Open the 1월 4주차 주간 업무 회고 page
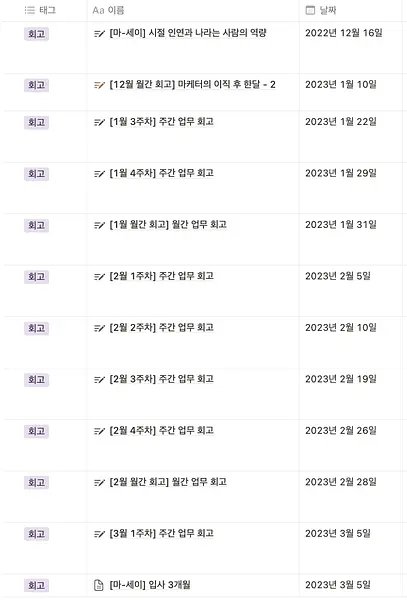 point(161,173)
